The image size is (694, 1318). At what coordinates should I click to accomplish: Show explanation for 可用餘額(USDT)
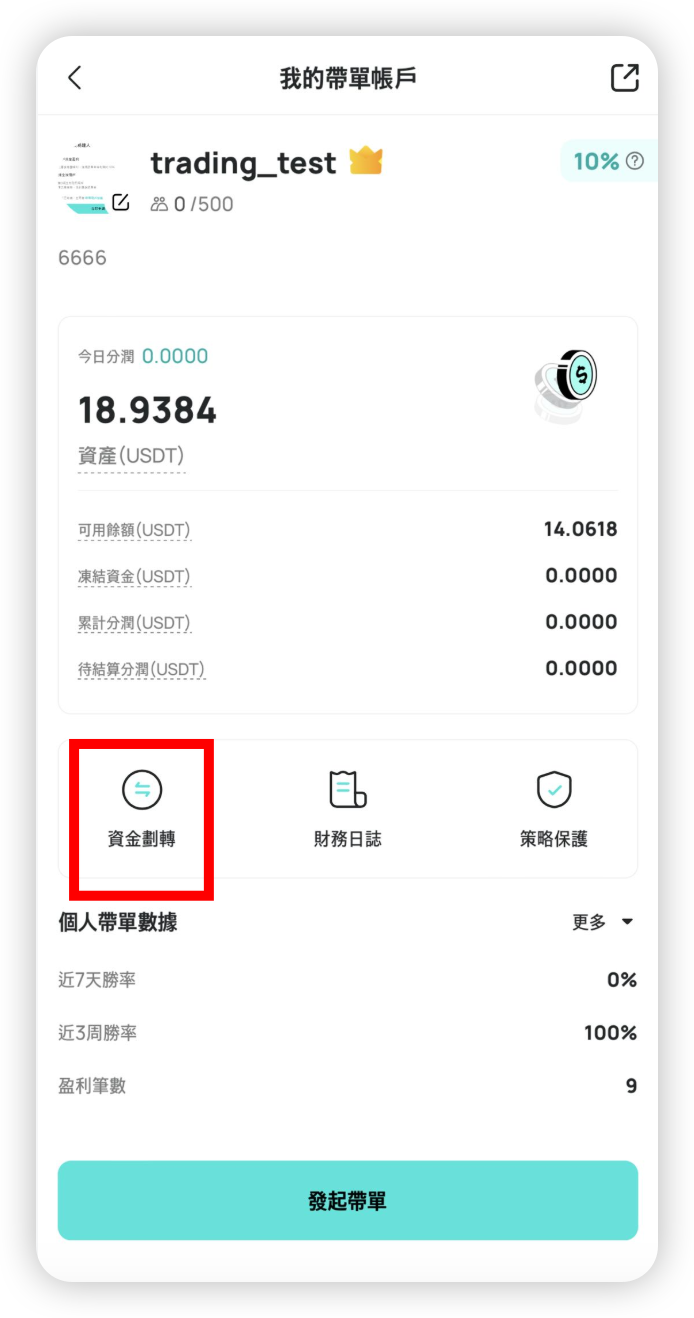point(134,530)
